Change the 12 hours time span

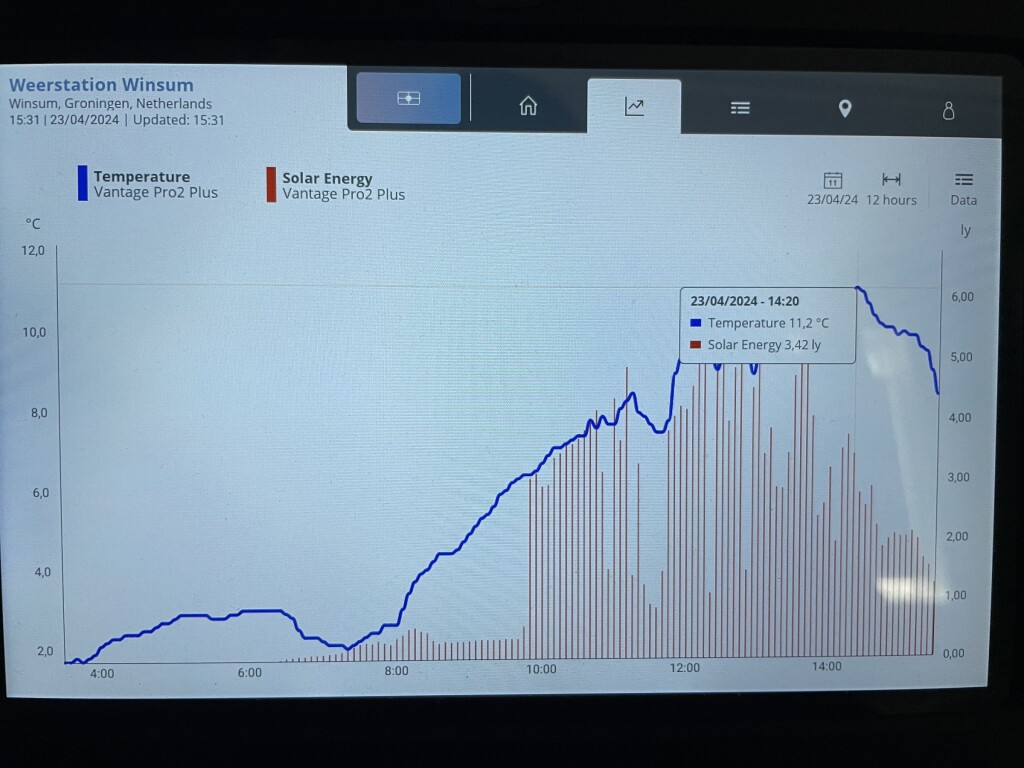[x=891, y=189]
